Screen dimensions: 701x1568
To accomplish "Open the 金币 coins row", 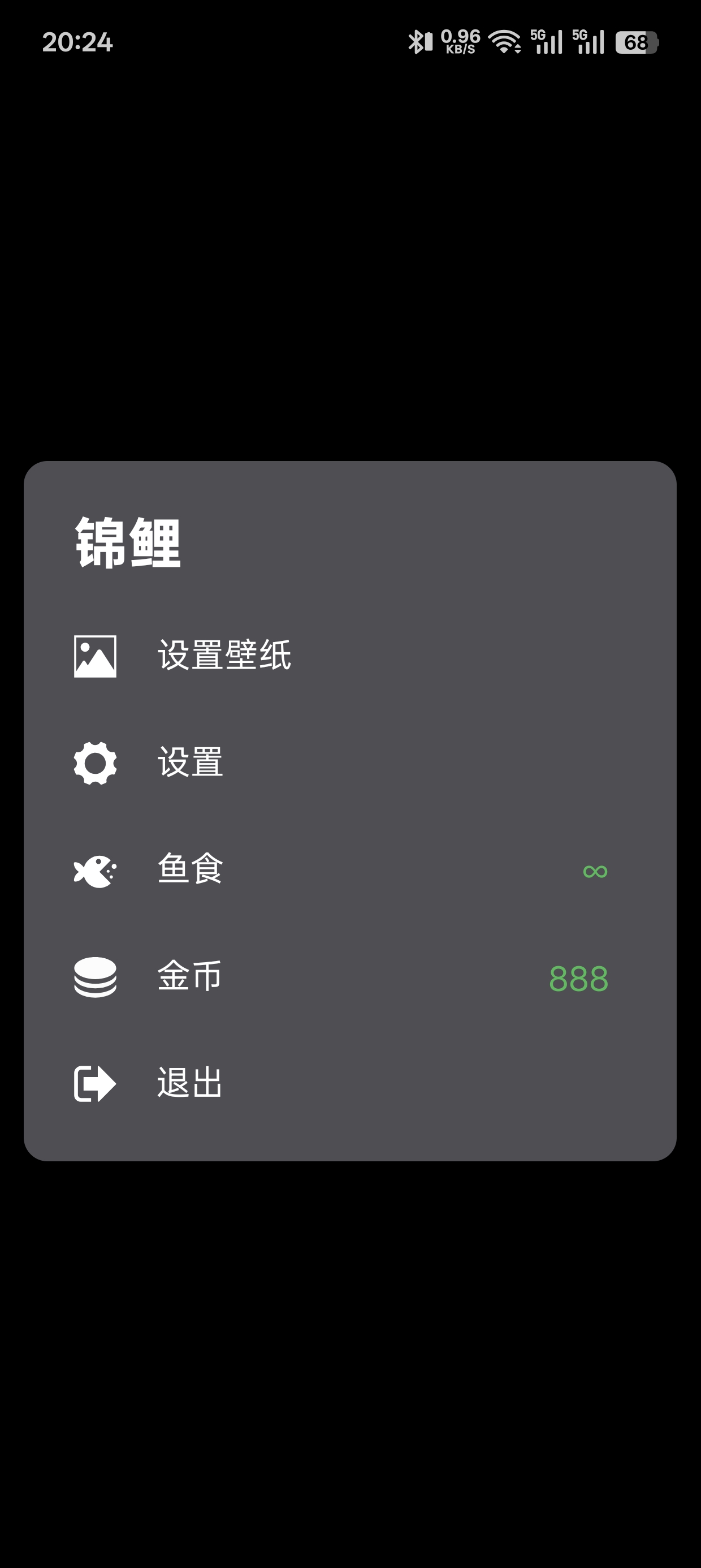I will 350,977.
